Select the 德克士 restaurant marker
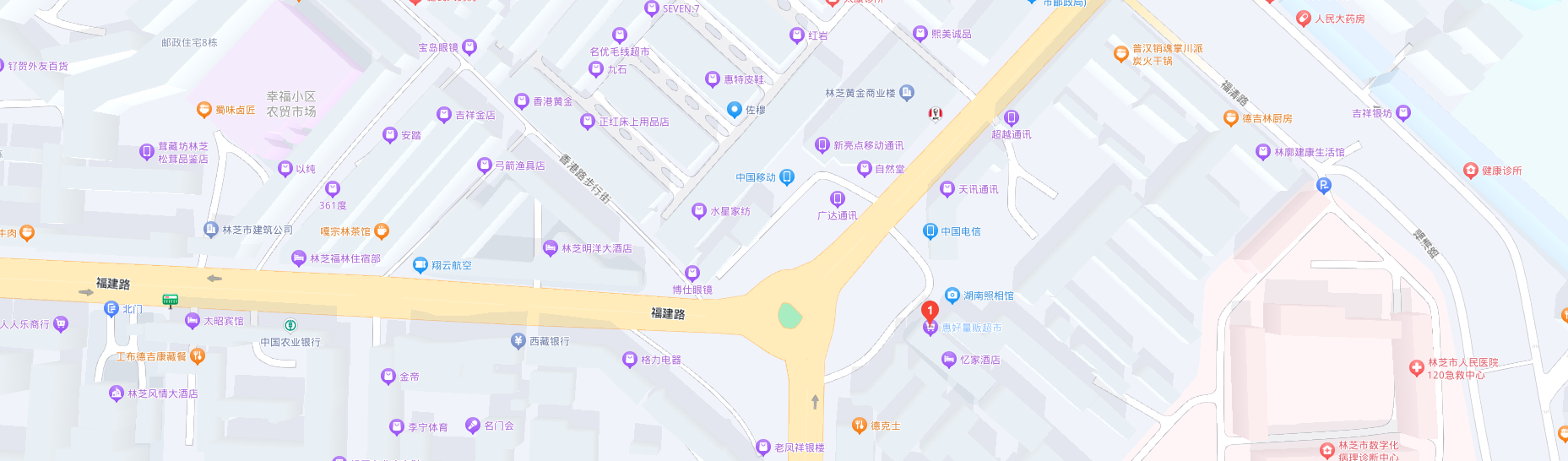This screenshot has width=1568, height=461. click(x=860, y=425)
